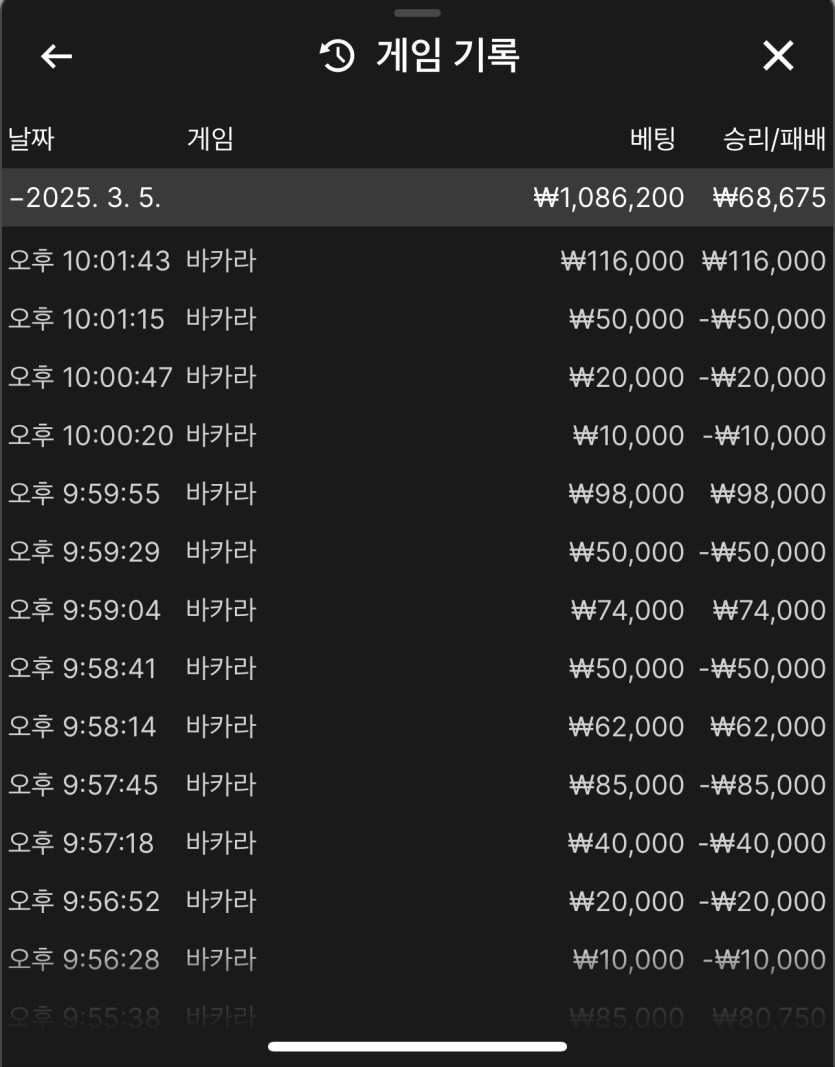Open the baccarat round at 오후 10:01:15
This screenshot has height=1067, width=835.
(417, 320)
